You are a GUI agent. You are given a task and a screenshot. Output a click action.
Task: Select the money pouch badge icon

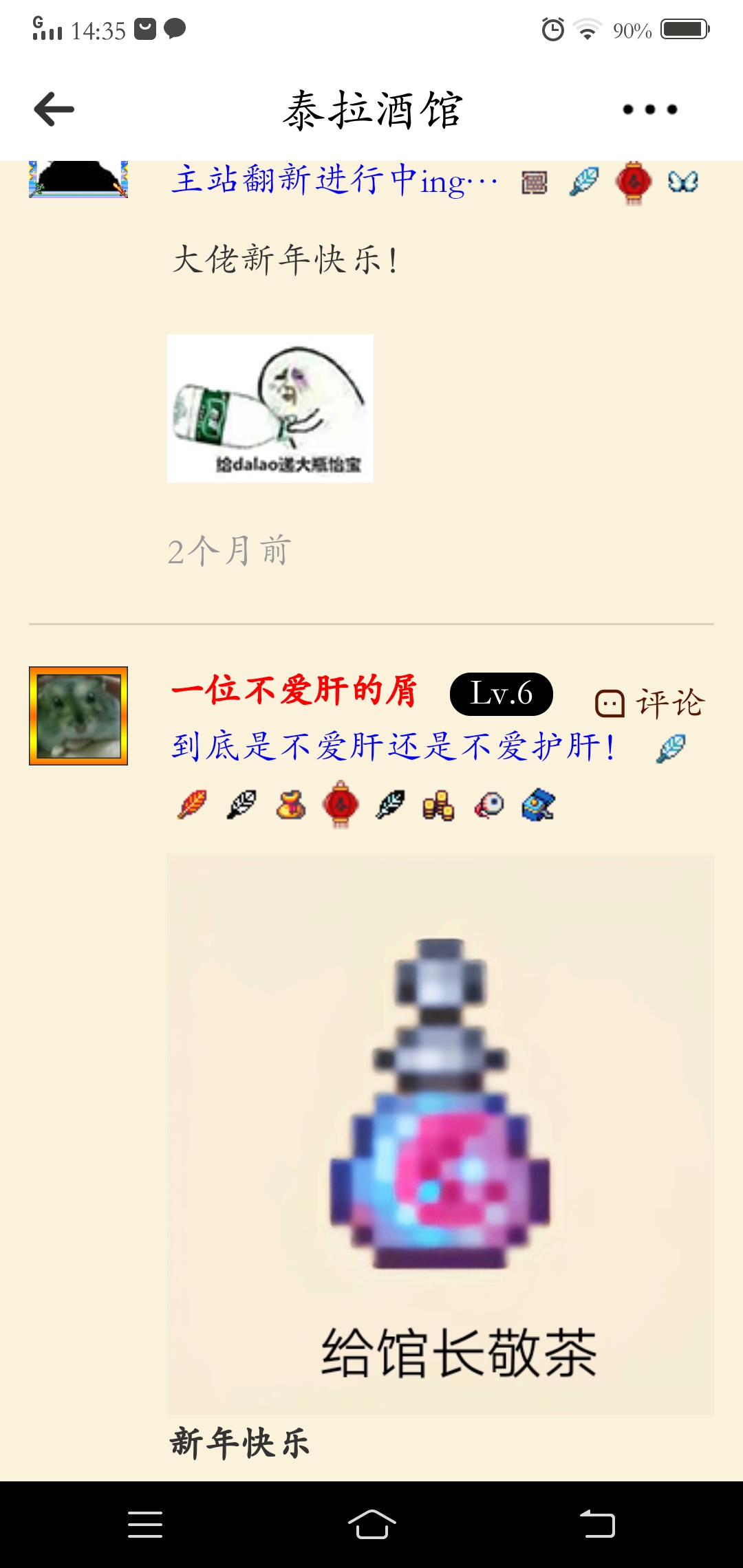pos(292,805)
